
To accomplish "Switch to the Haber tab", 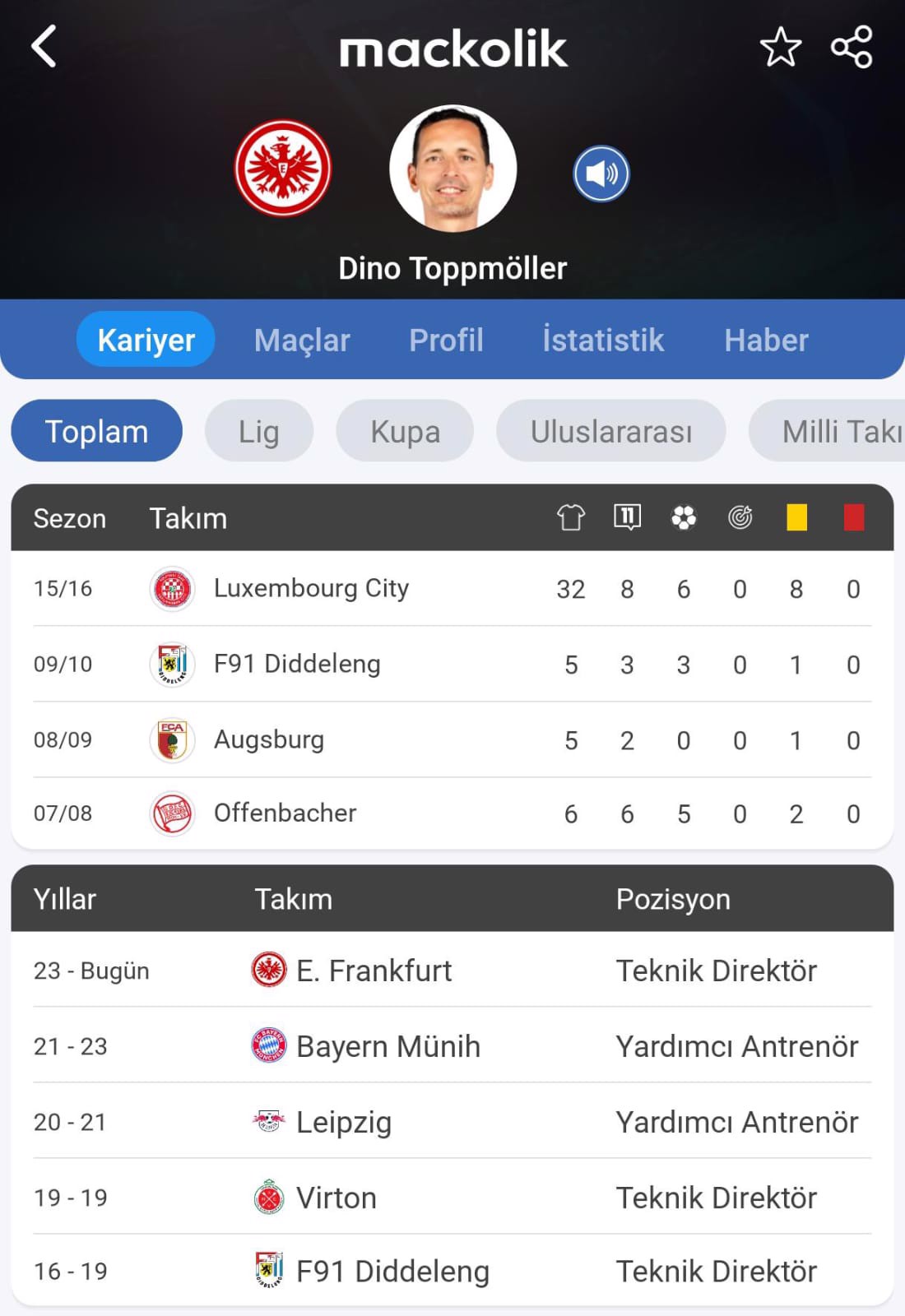I will click(766, 341).
